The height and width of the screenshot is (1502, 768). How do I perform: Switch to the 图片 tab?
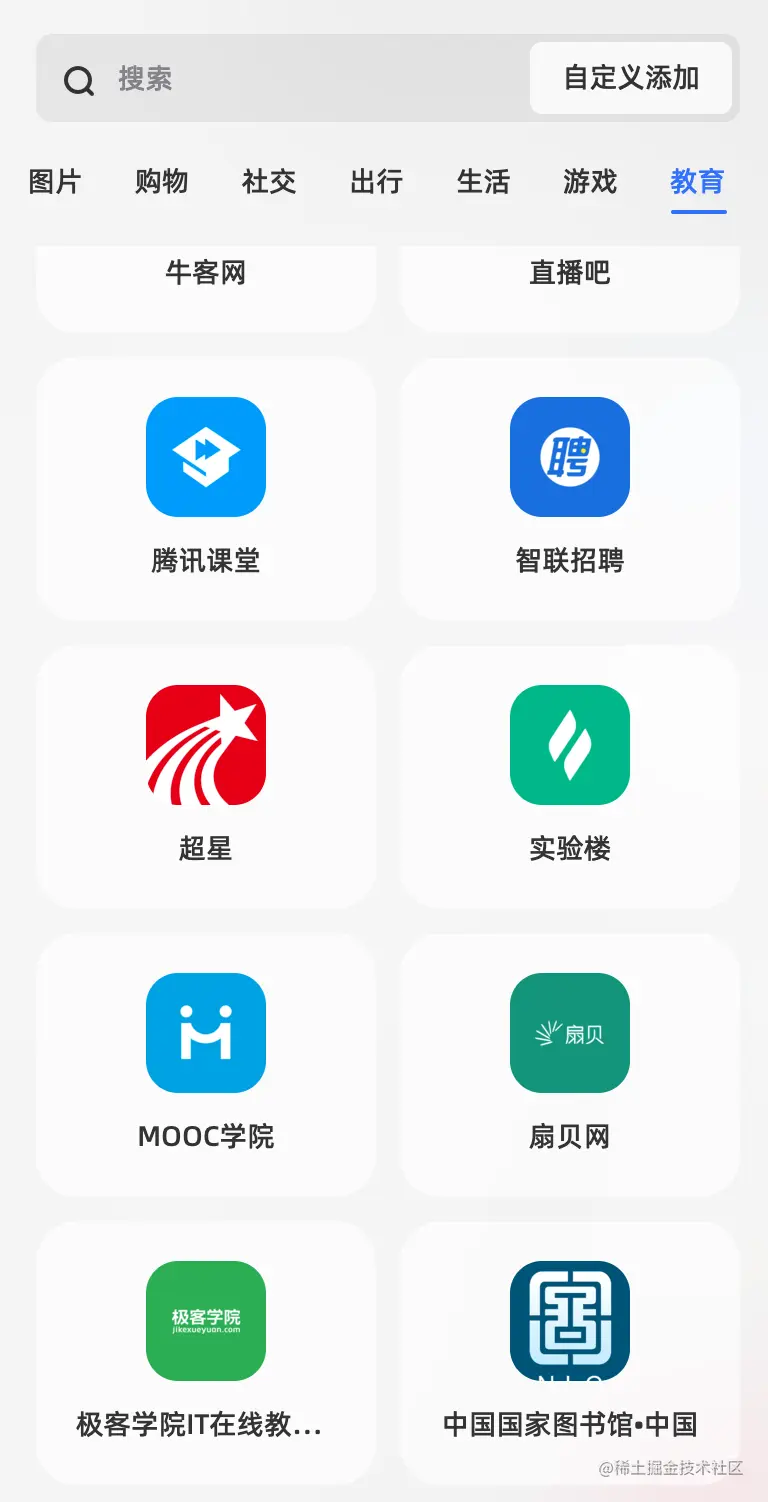pos(54,182)
